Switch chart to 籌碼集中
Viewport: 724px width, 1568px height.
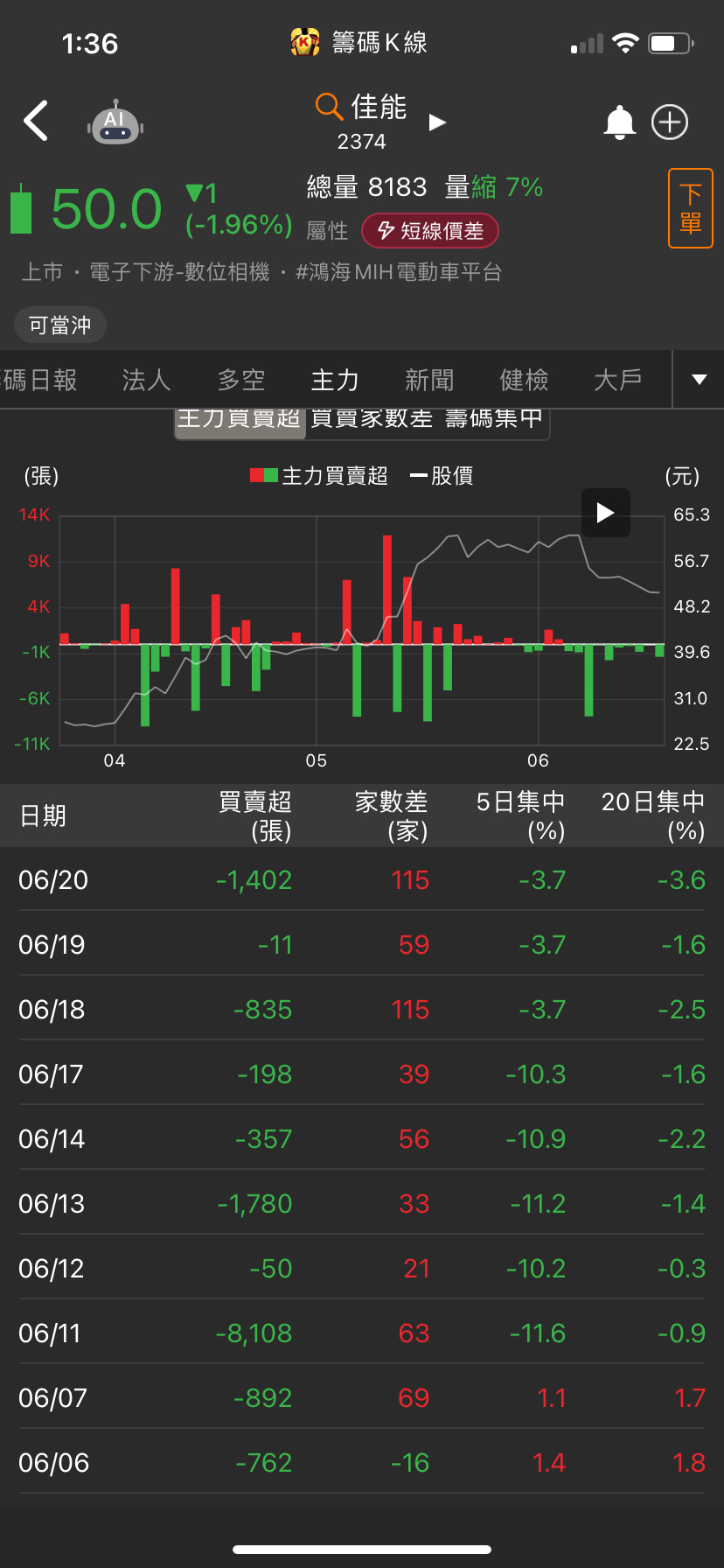[x=494, y=420]
